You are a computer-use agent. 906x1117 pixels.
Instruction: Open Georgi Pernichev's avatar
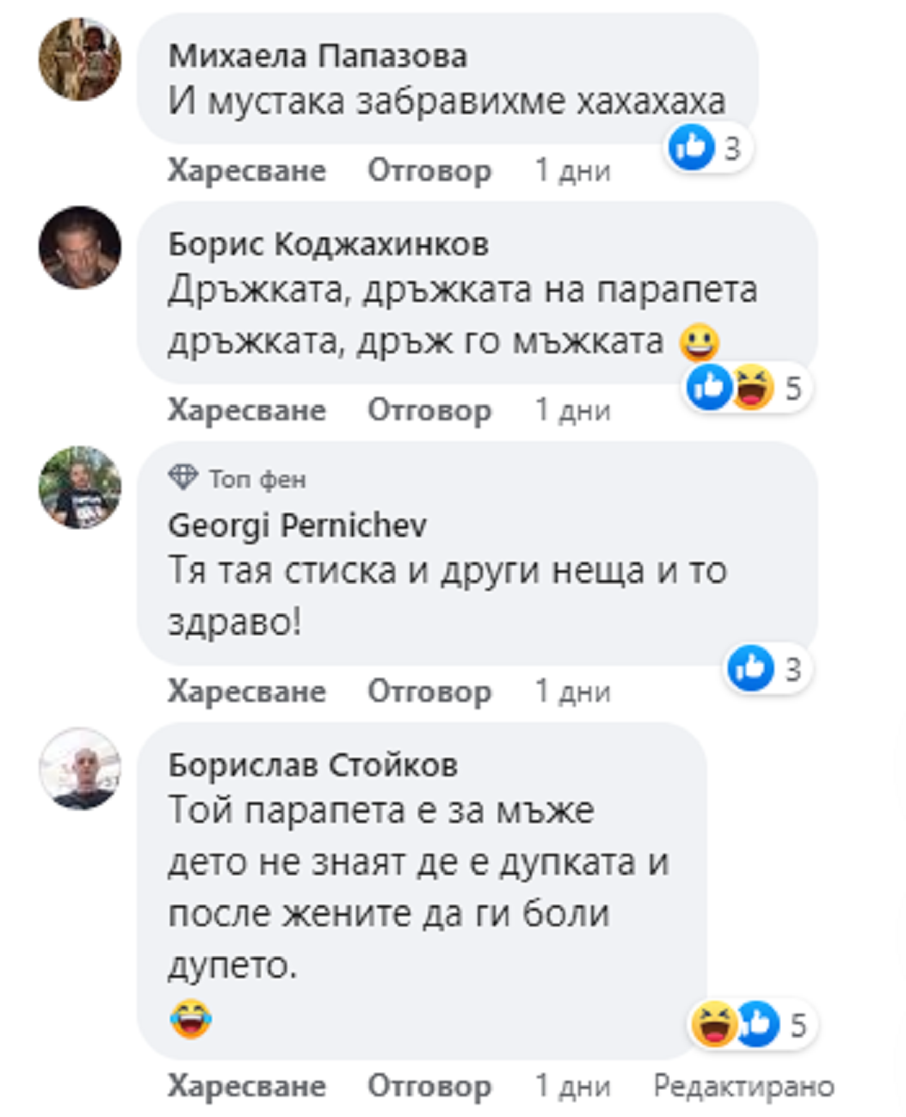[x=80, y=487]
